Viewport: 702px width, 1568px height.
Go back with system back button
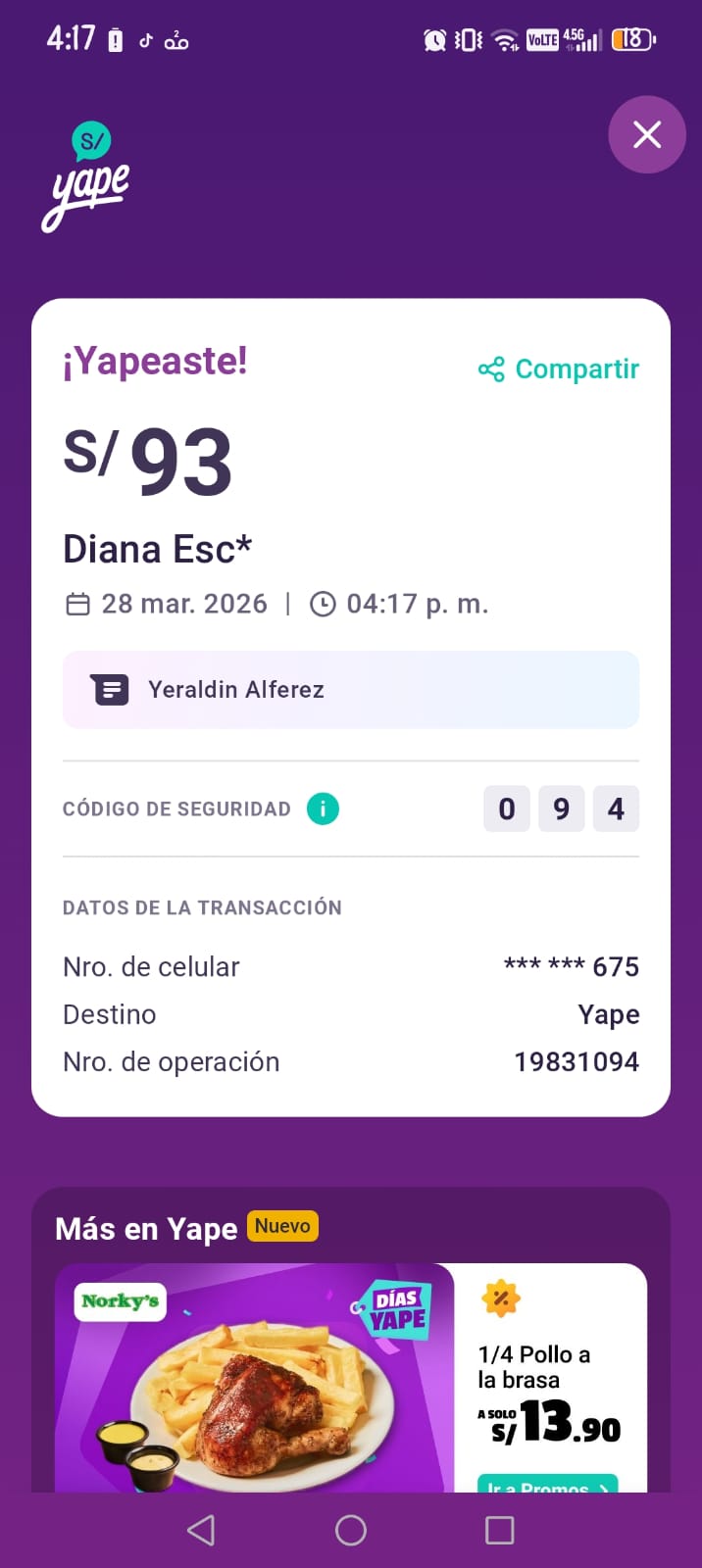tap(201, 1530)
